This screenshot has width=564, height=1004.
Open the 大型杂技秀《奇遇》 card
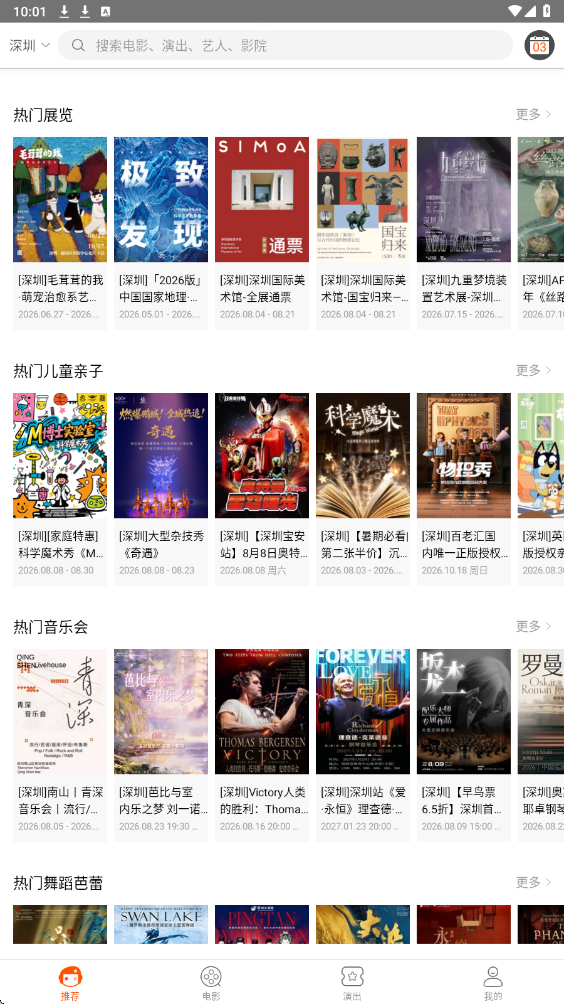(x=161, y=489)
